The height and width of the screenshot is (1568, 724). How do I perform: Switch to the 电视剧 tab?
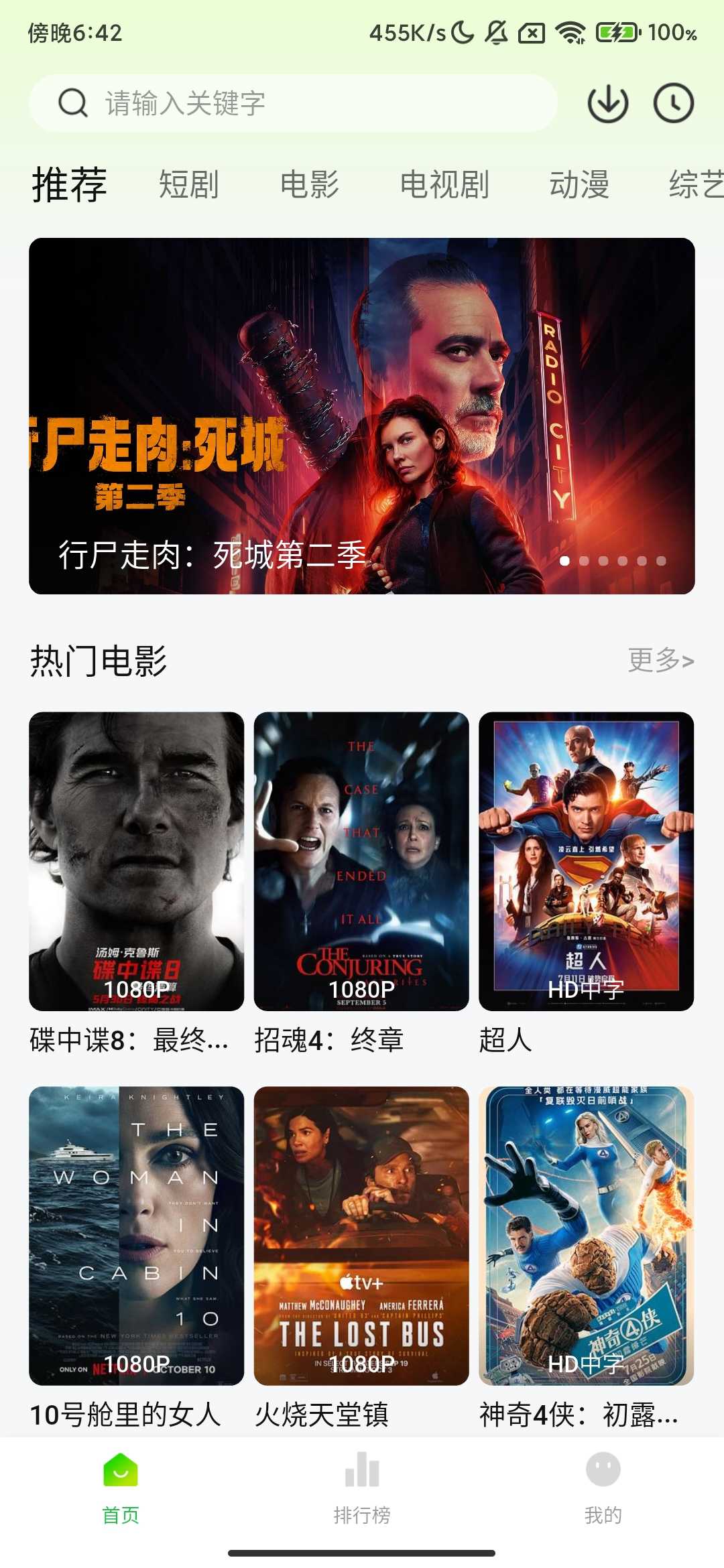pyautogui.click(x=444, y=185)
